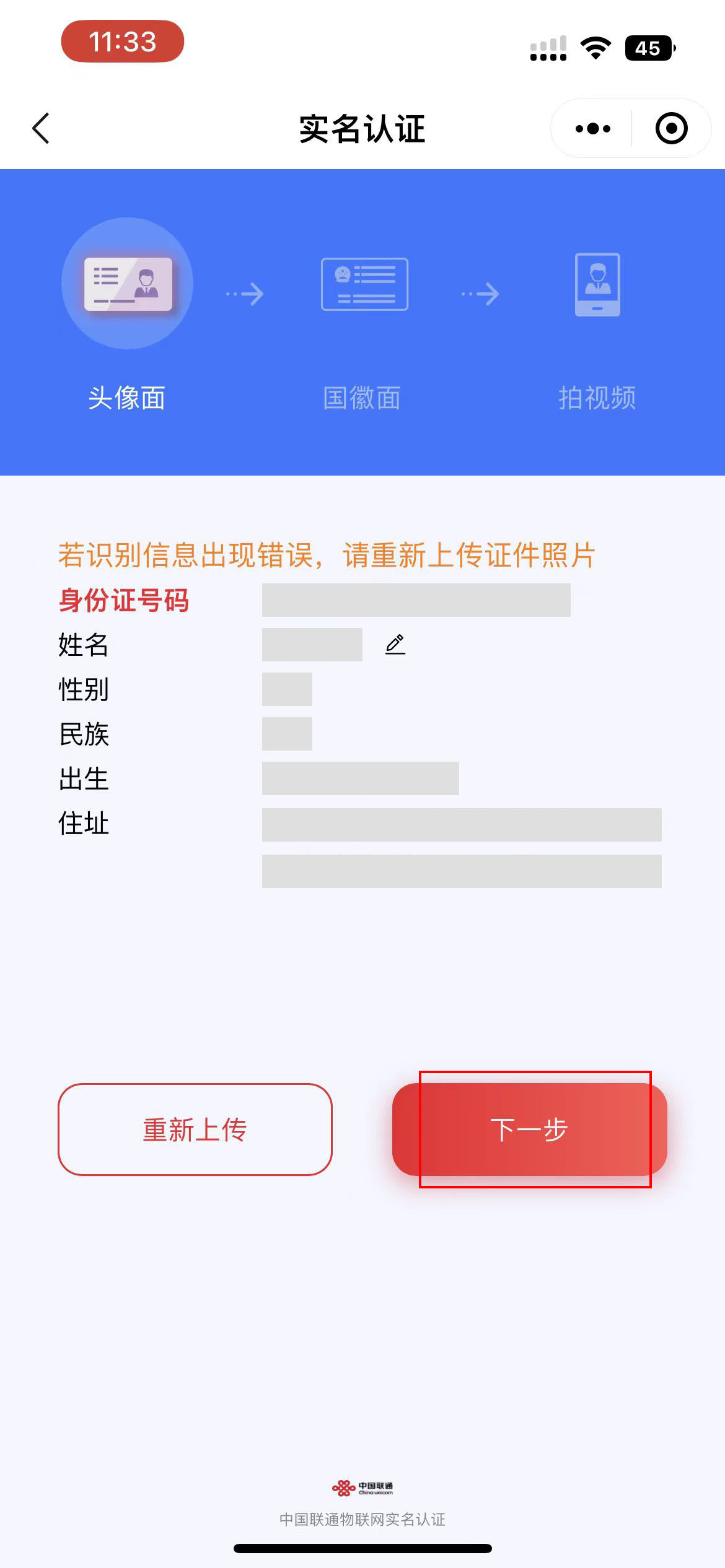Open the mini program's more options menu
The height and width of the screenshot is (1568, 725).
point(592,129)
